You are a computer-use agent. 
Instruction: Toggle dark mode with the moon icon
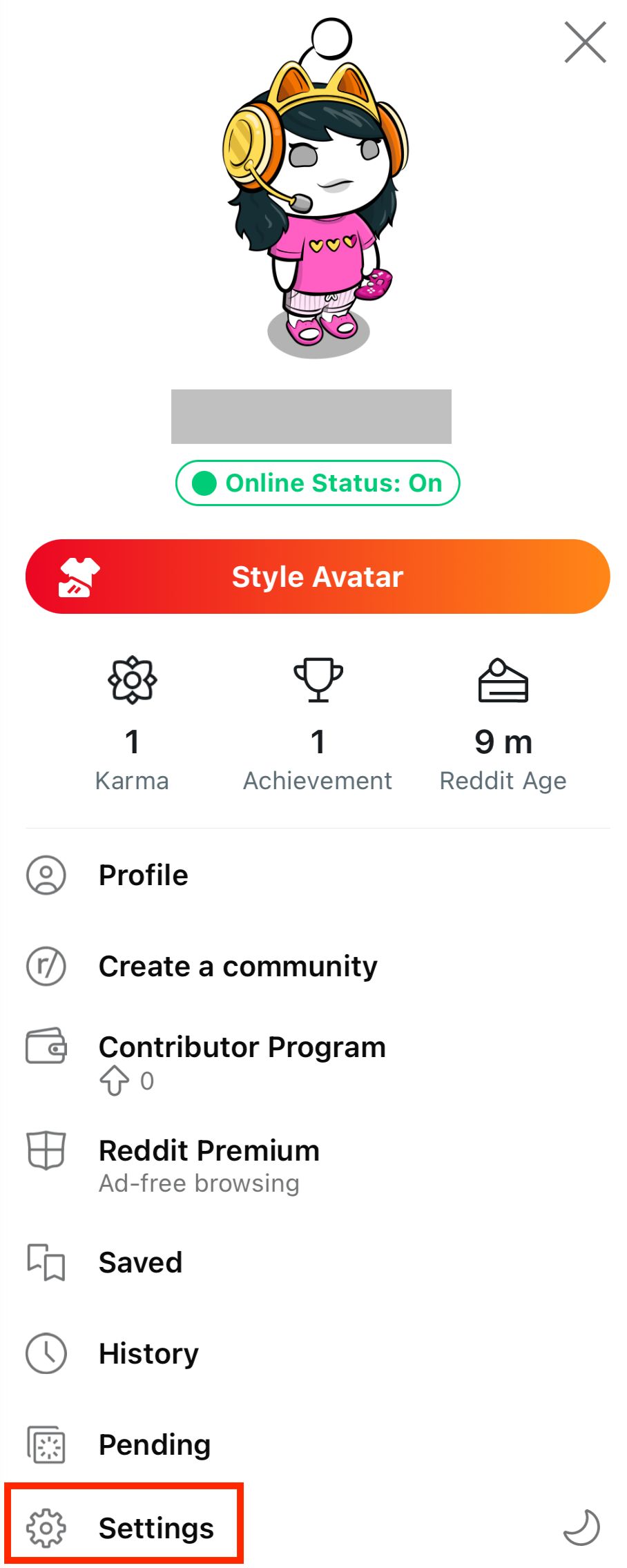pos(581,1527)
